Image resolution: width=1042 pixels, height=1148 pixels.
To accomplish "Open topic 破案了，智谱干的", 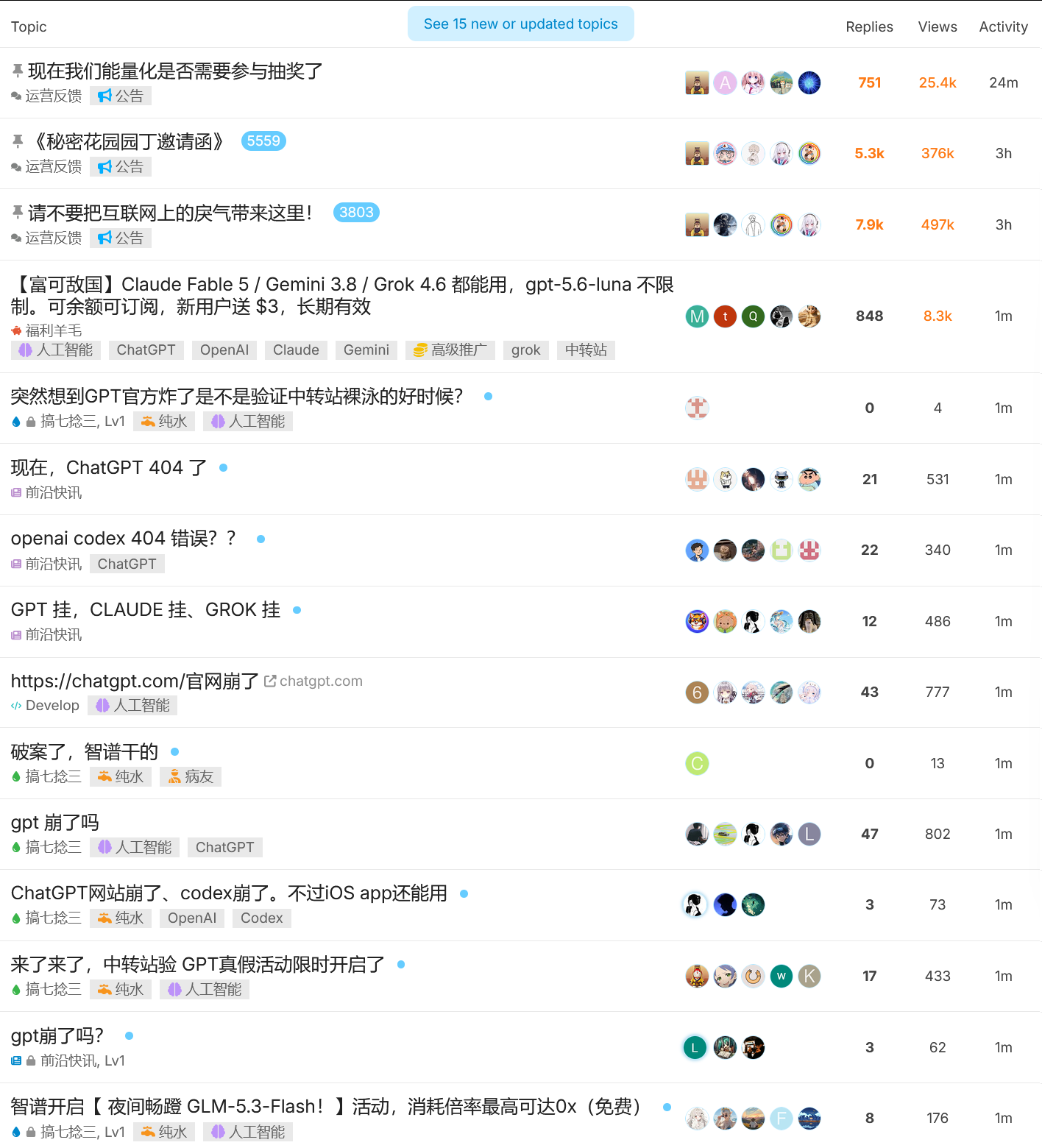I will coord(85,751).
